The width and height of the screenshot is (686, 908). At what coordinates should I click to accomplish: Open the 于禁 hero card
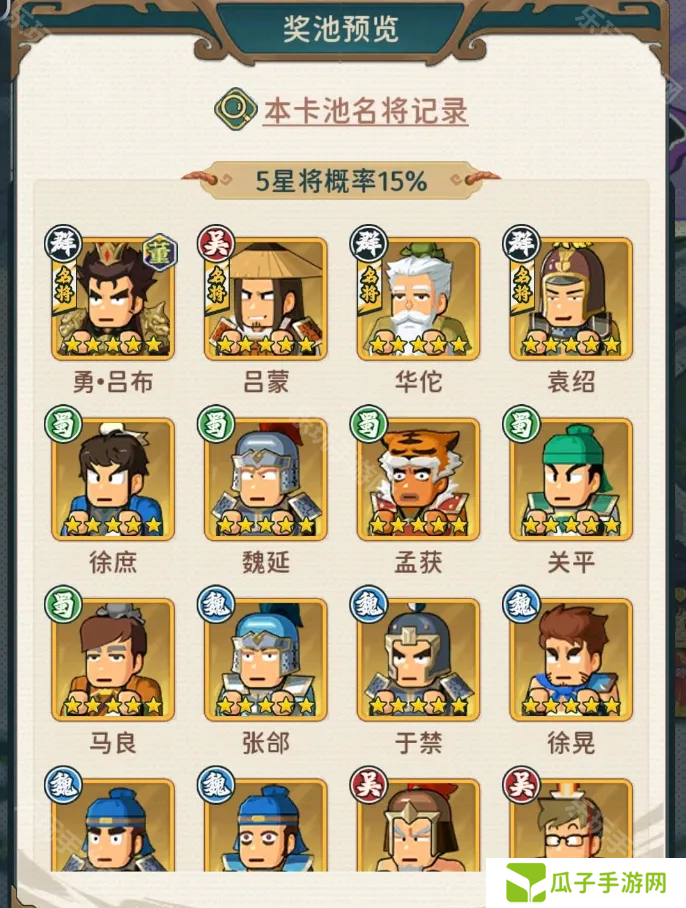(x=418, y=660)
